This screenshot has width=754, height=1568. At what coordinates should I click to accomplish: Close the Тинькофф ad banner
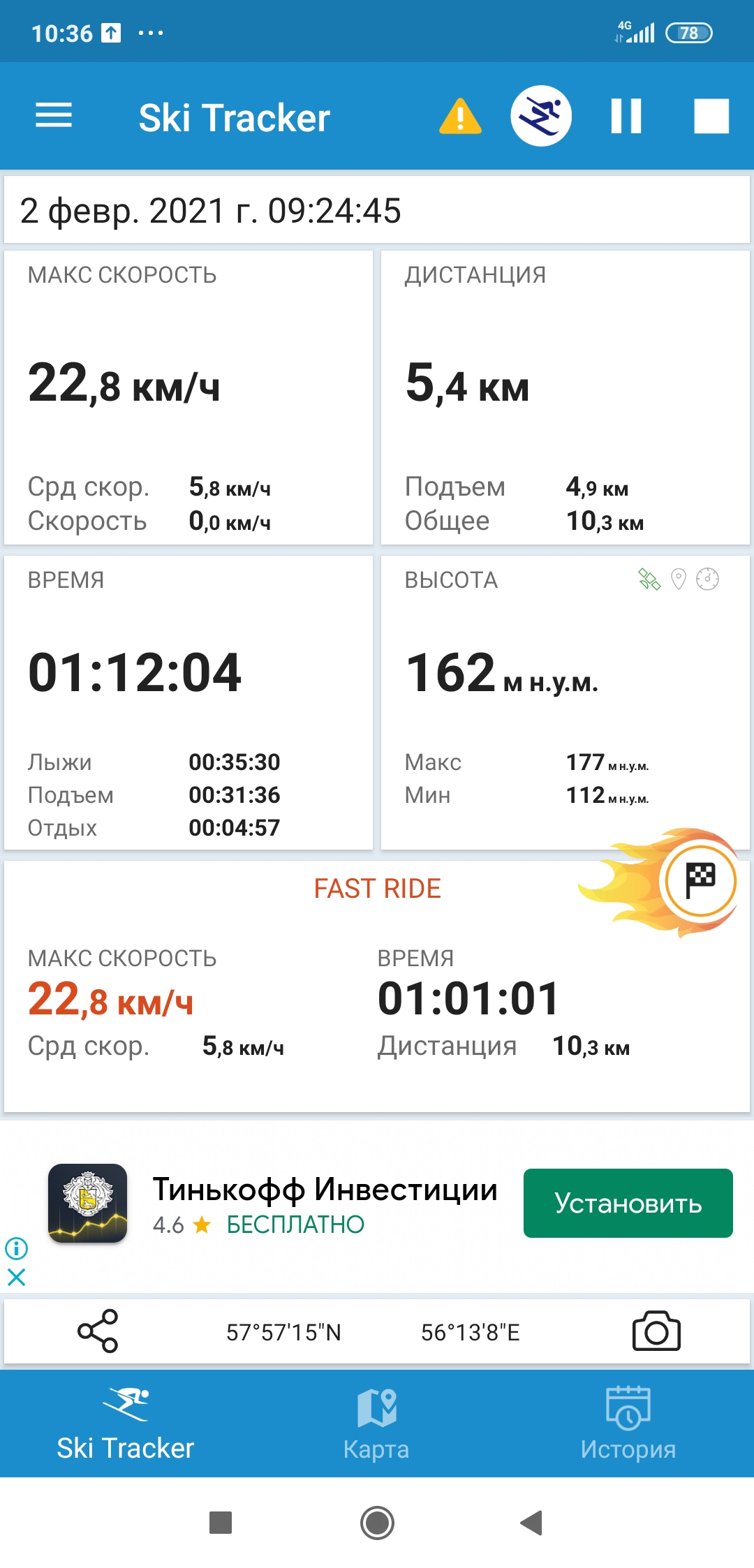pos(16,1278)
